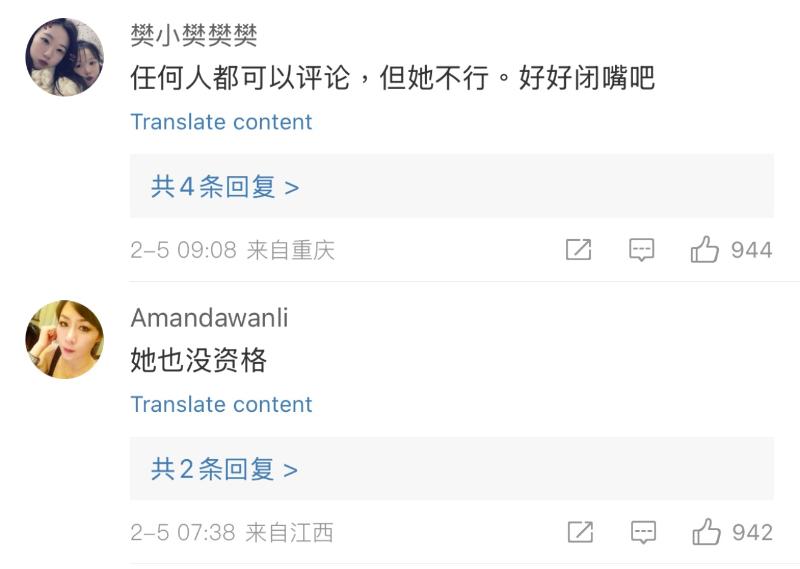Open Amandawanli's profile avatar
Image resolution: width=800 pixels, height=569 pixels.
(x=65, y=339)
